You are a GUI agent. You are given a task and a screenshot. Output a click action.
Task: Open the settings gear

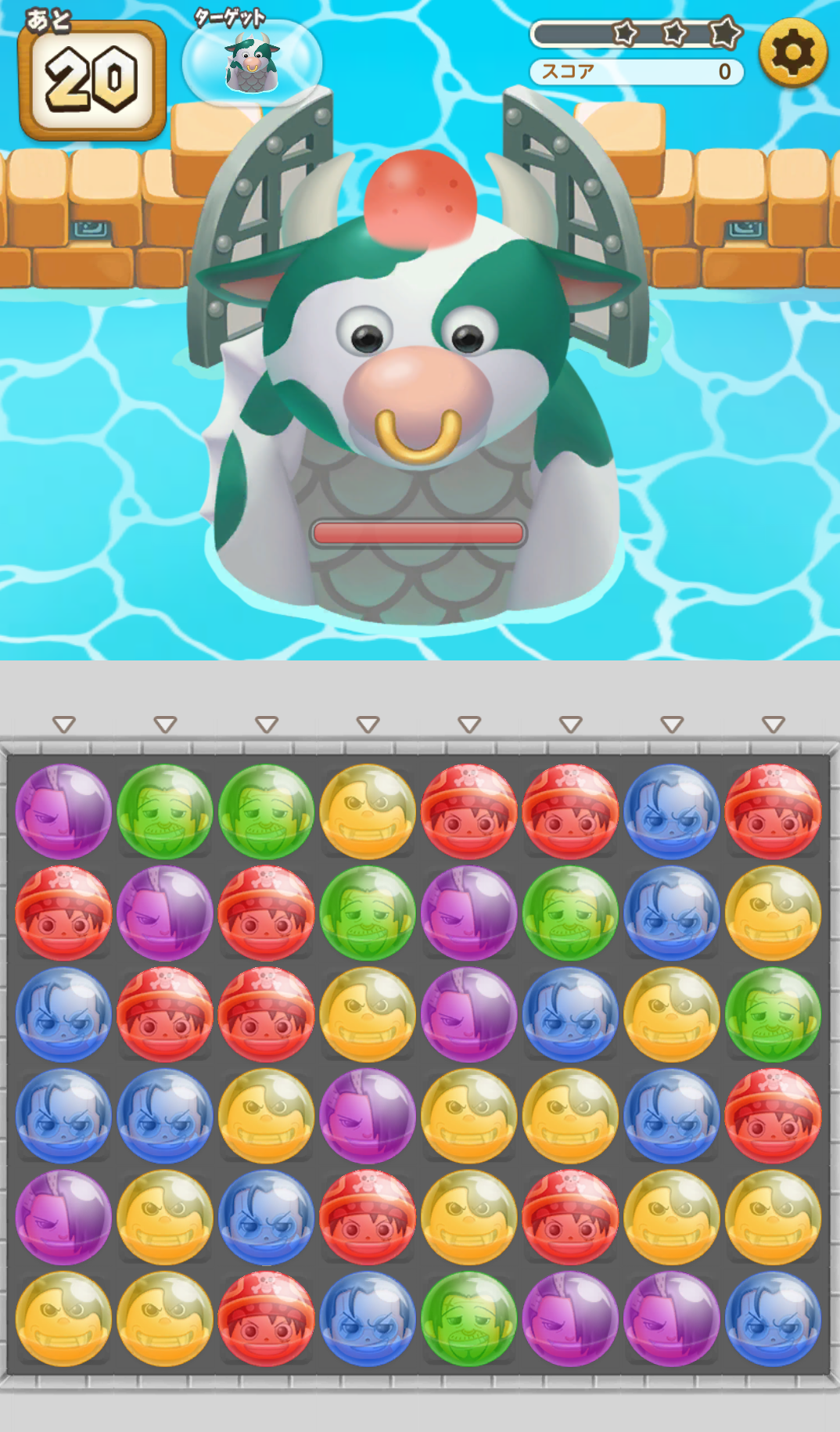coord(792,52)
